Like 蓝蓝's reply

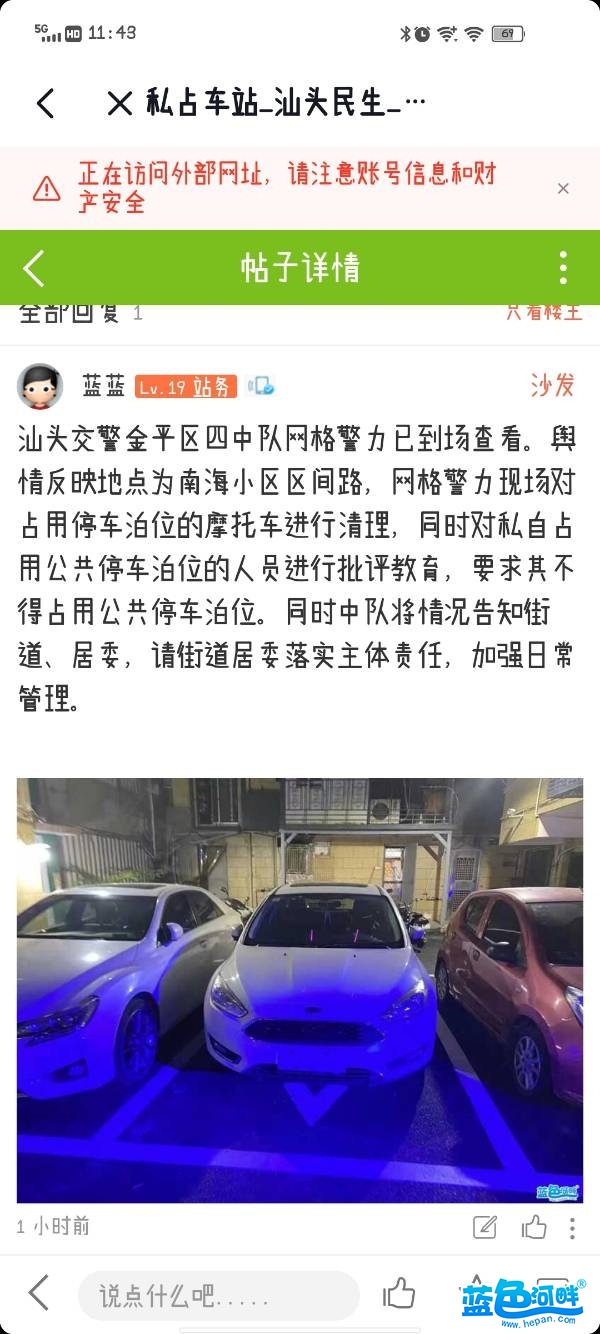pos(534,1227)
